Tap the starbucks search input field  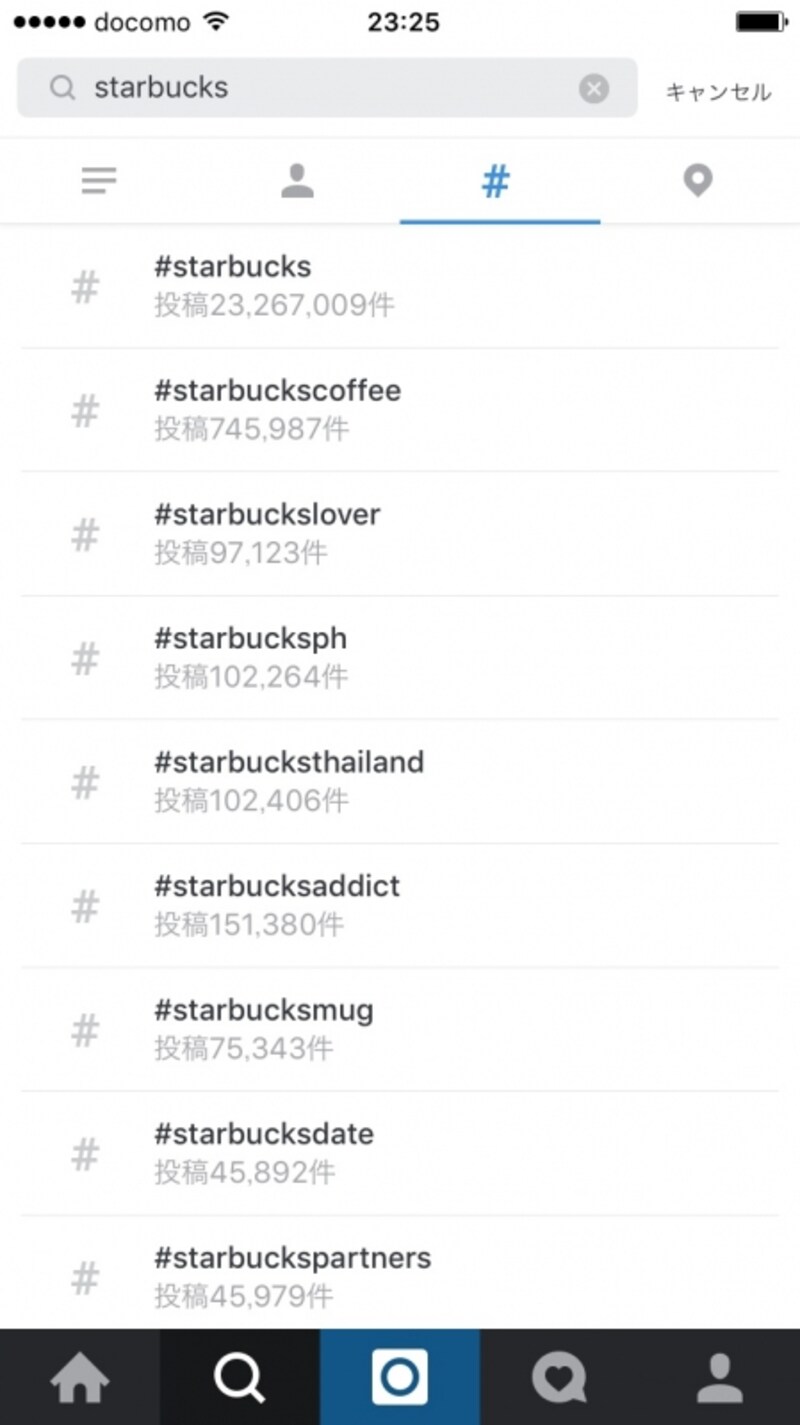[x=300, y=88]
